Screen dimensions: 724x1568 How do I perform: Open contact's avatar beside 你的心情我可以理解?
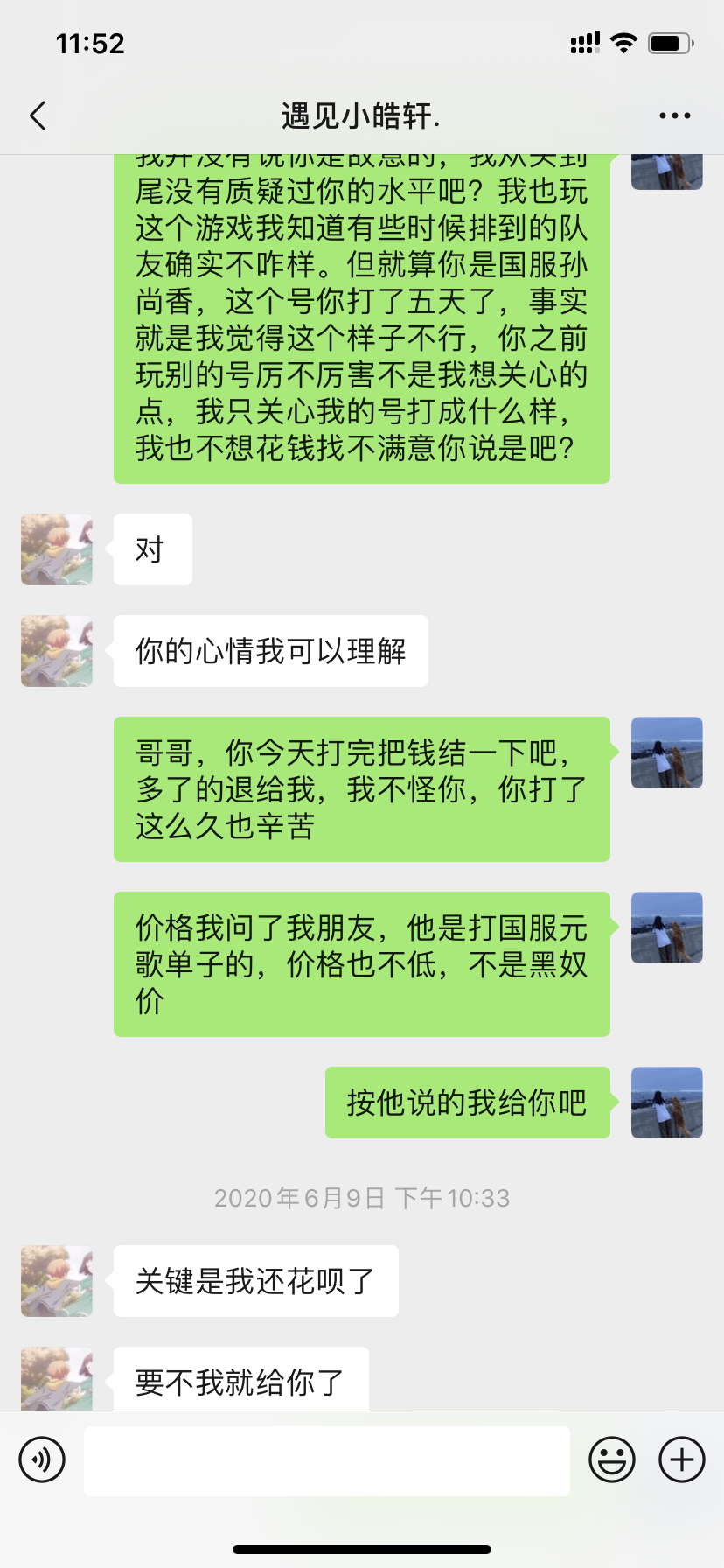[x=57, y=651]
